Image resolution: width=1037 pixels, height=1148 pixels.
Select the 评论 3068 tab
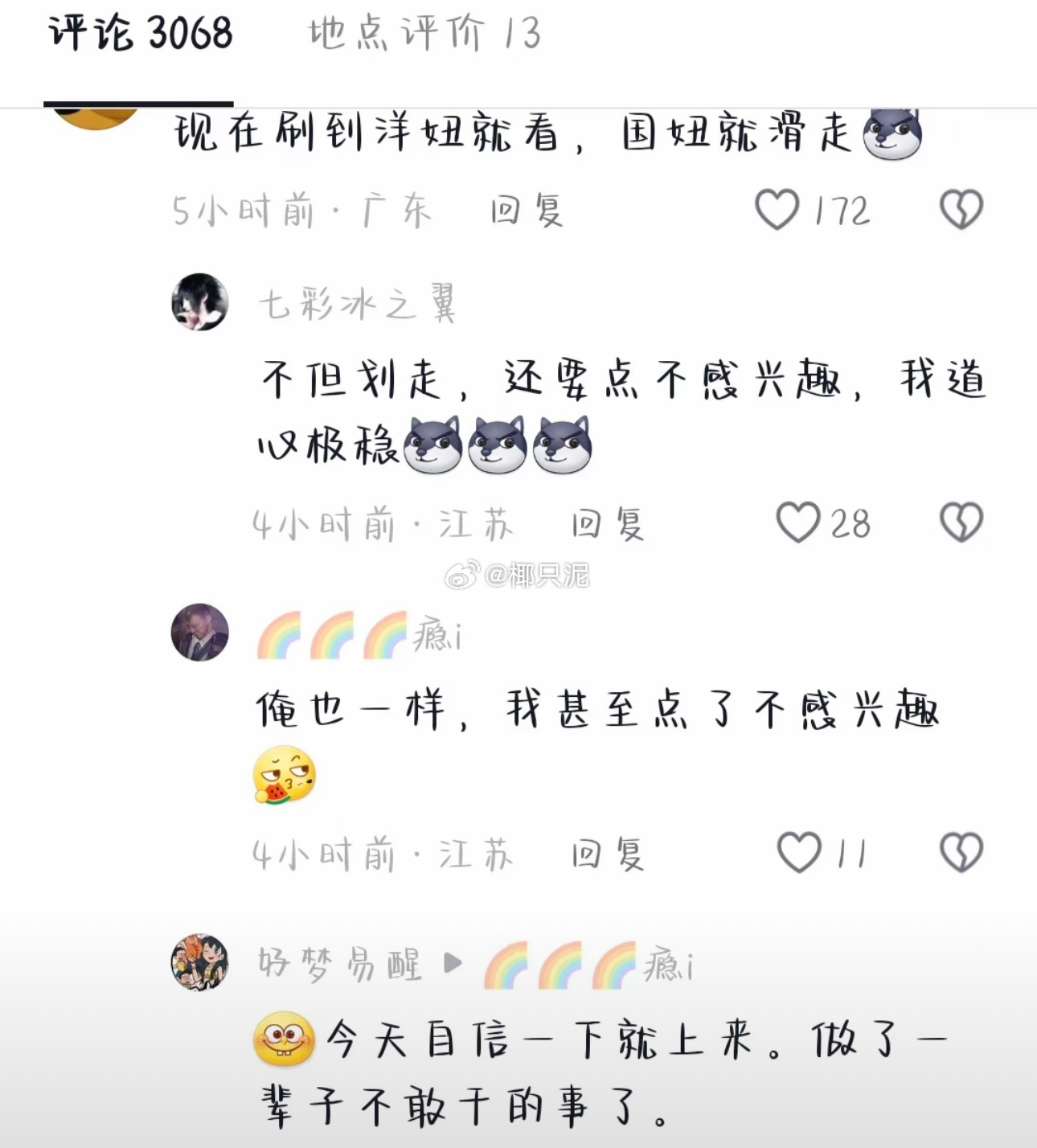coord(140,34)
